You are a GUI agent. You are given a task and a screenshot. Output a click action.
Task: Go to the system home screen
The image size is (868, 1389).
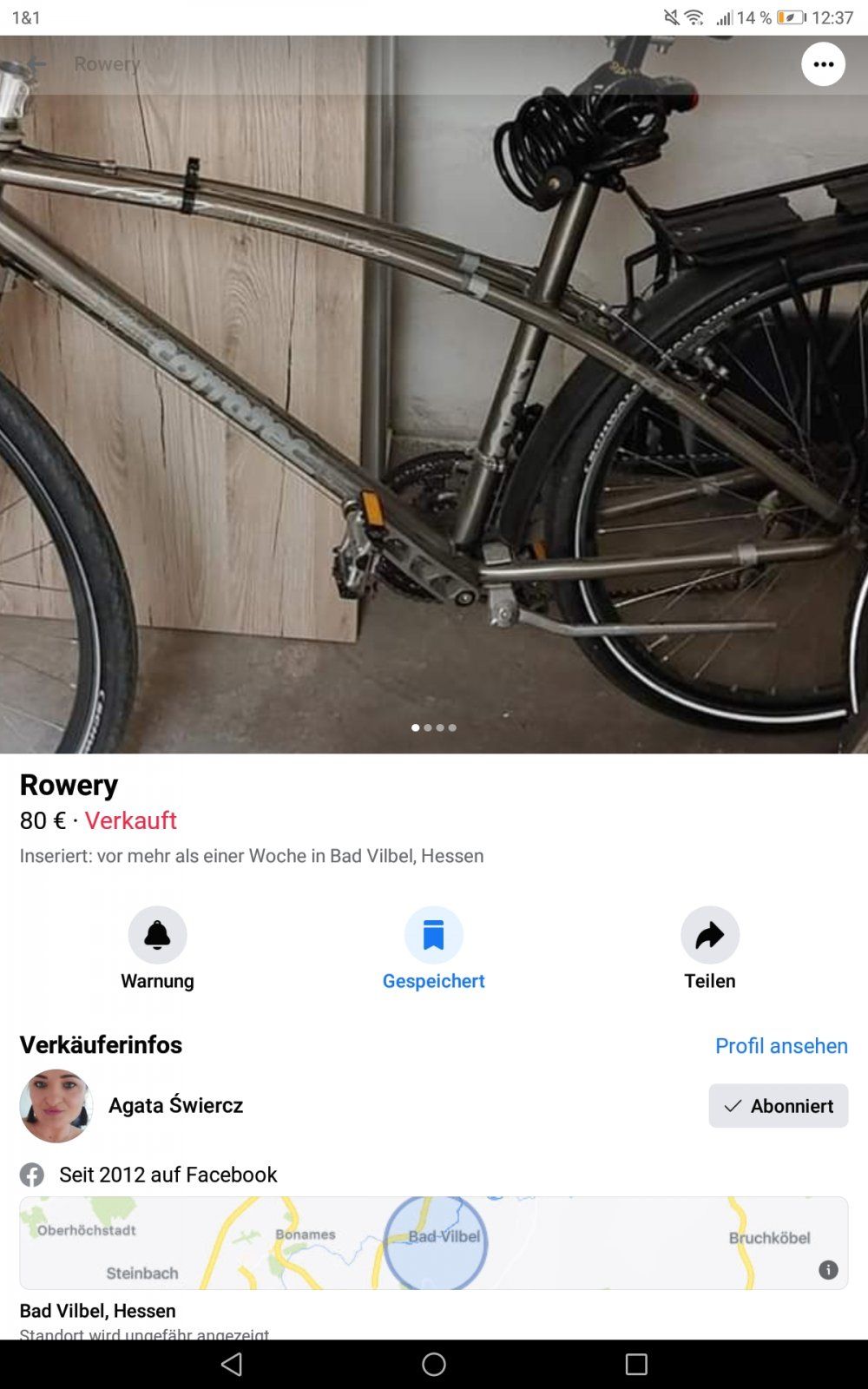click(434, 1364)
